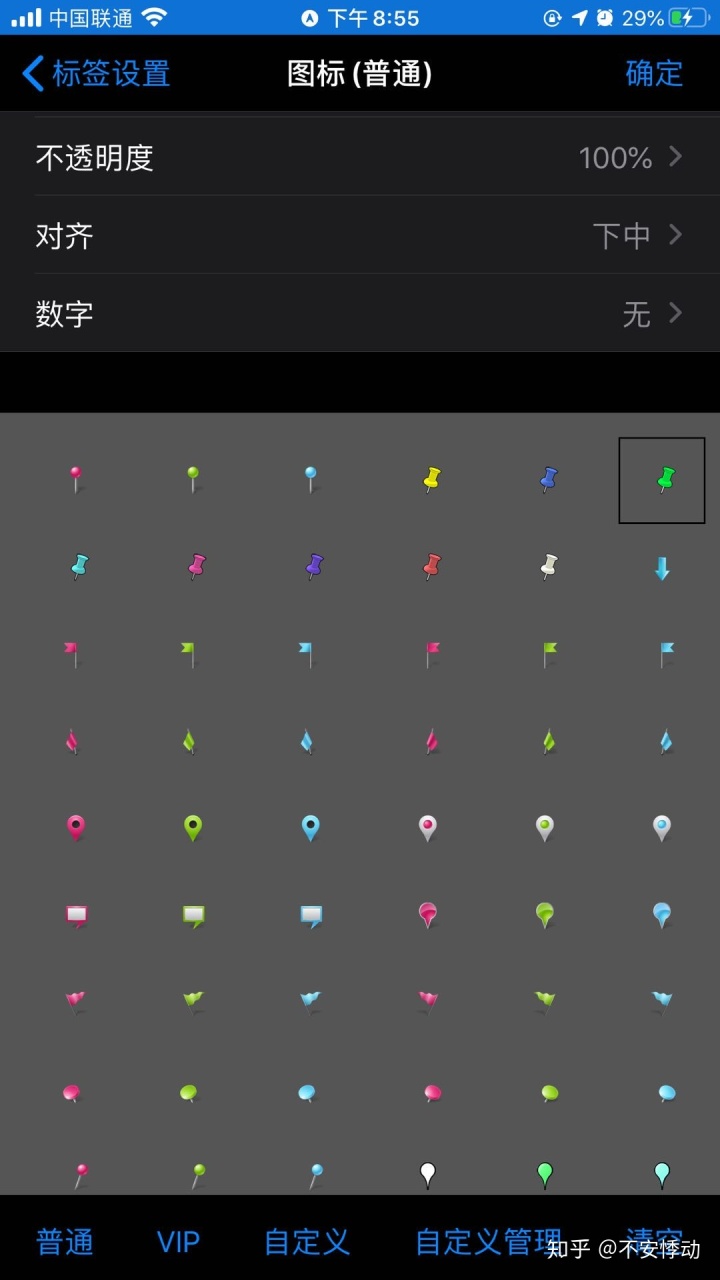
Task: Select the green pushpin icon
Action: point(663,480)
